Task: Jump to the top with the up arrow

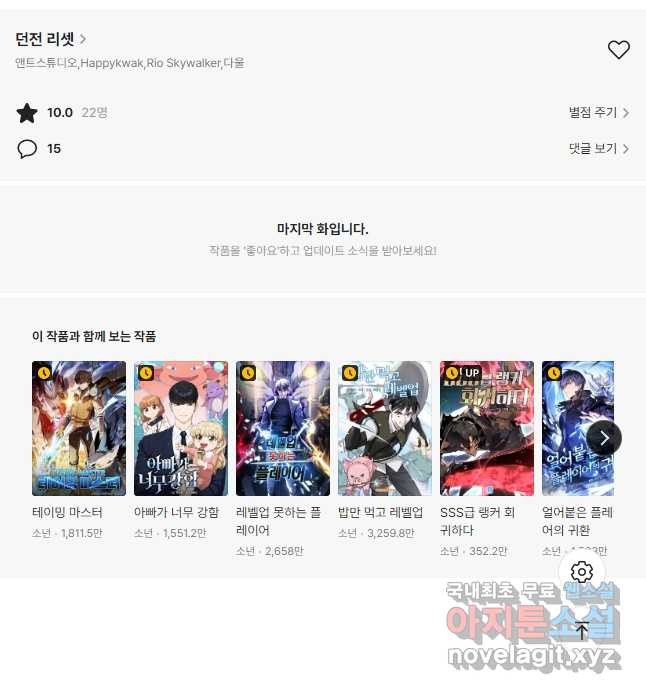Action: click(x=582, y=631)
